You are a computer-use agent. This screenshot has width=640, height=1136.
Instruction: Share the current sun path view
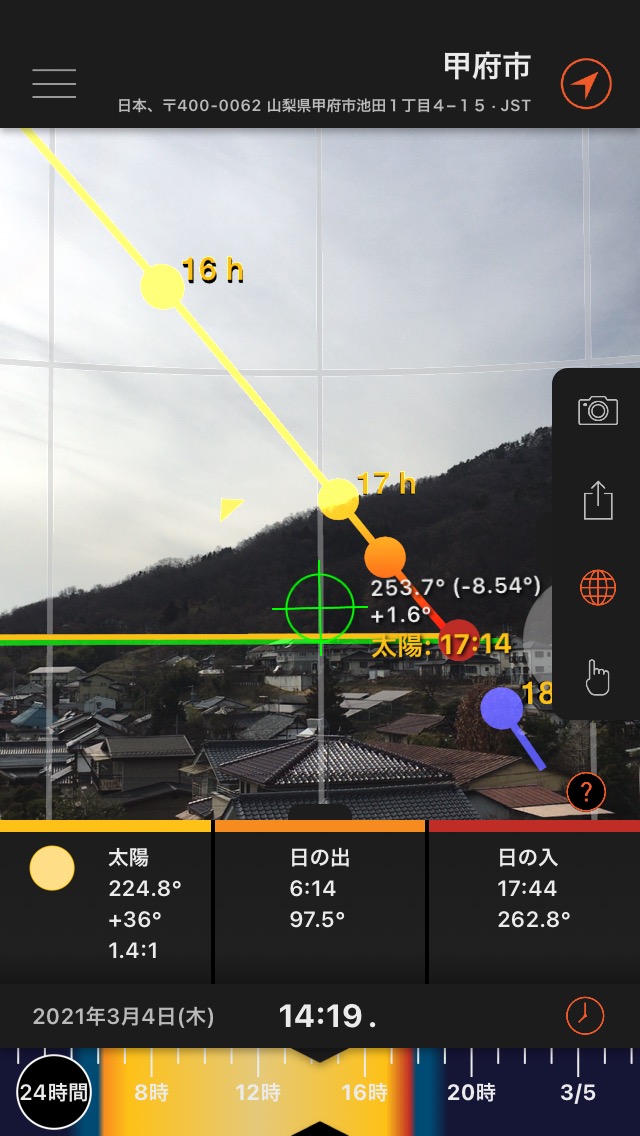tap(598, 501)
